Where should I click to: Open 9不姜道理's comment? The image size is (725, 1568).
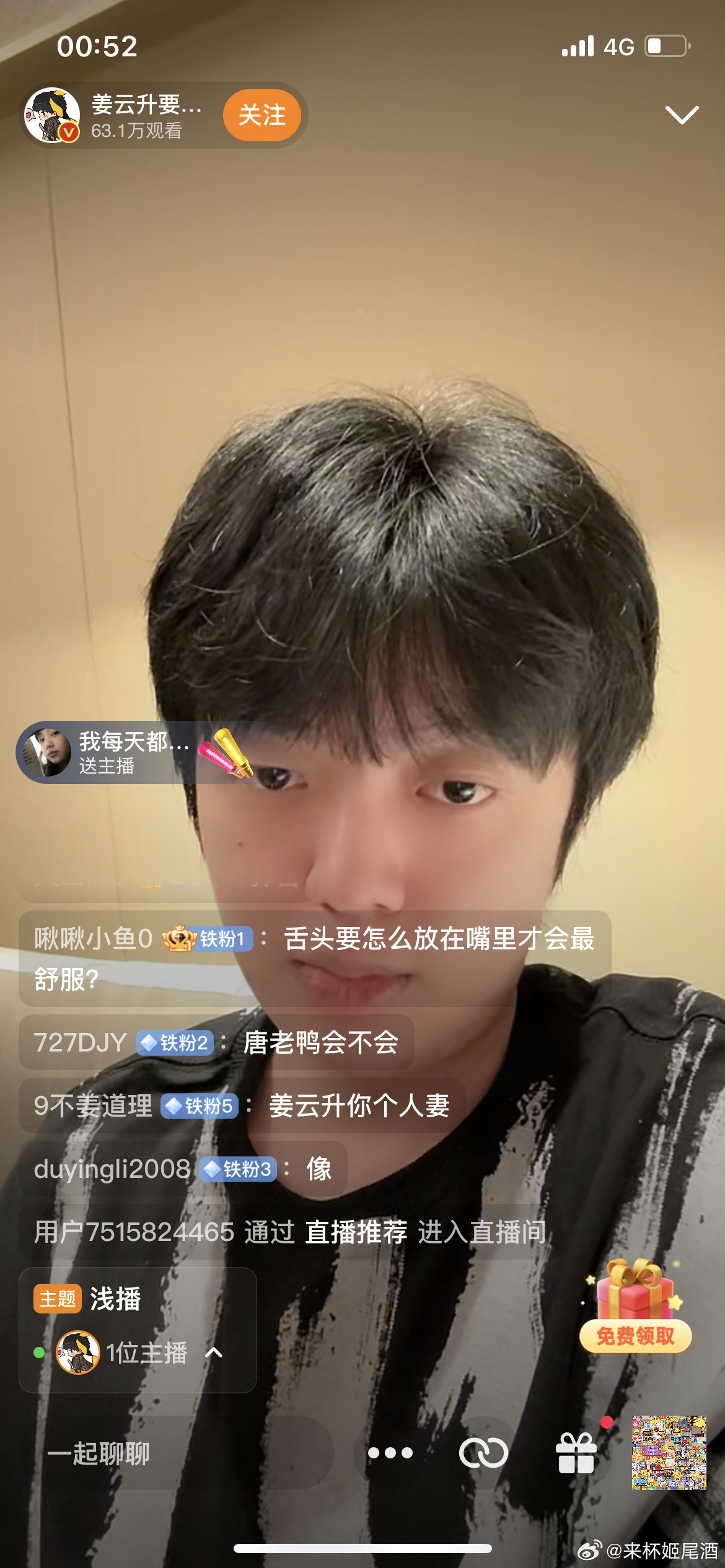click(x=242, y=1105)
